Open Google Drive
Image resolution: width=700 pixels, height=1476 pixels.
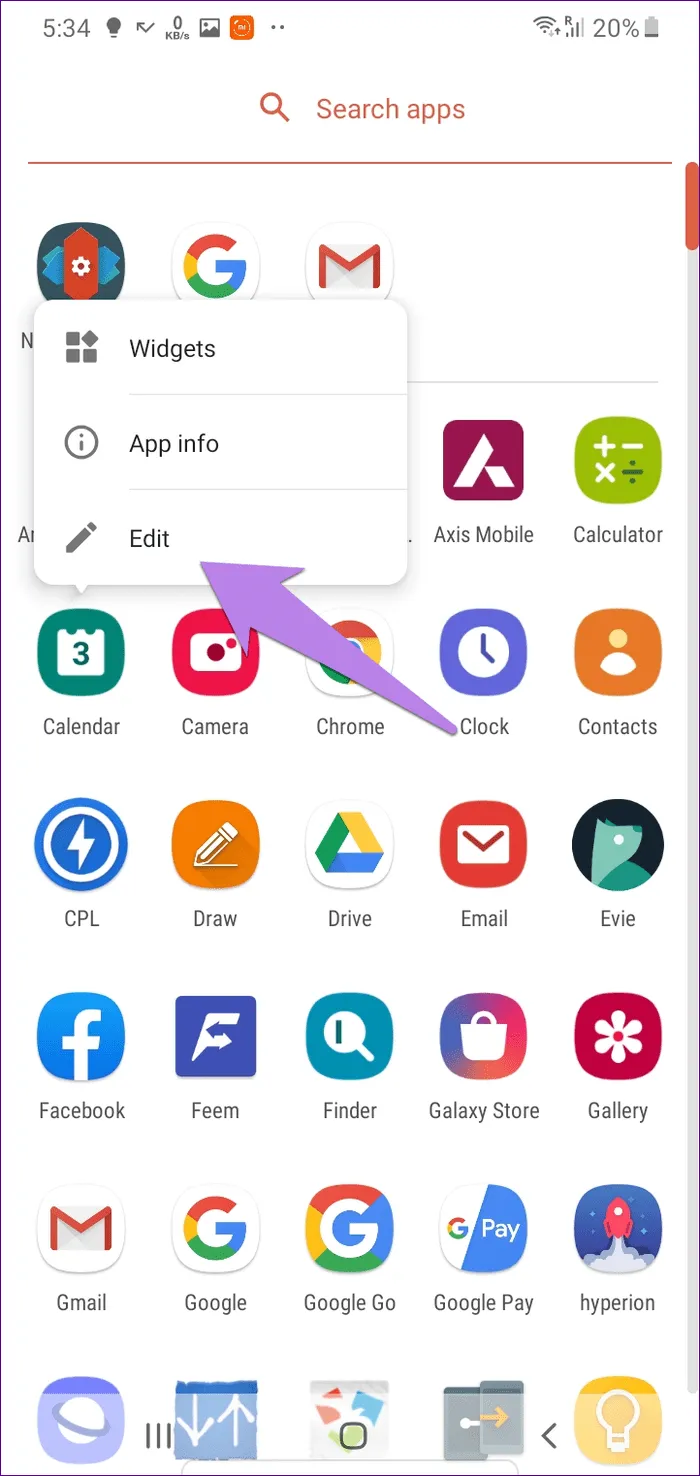click(350, 846)
